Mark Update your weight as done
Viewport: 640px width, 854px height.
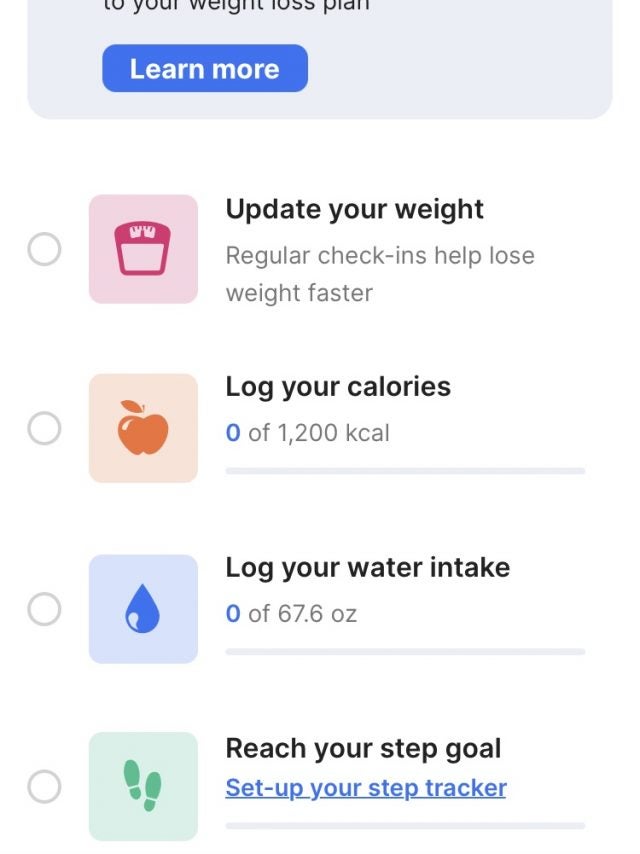[44, 249]
